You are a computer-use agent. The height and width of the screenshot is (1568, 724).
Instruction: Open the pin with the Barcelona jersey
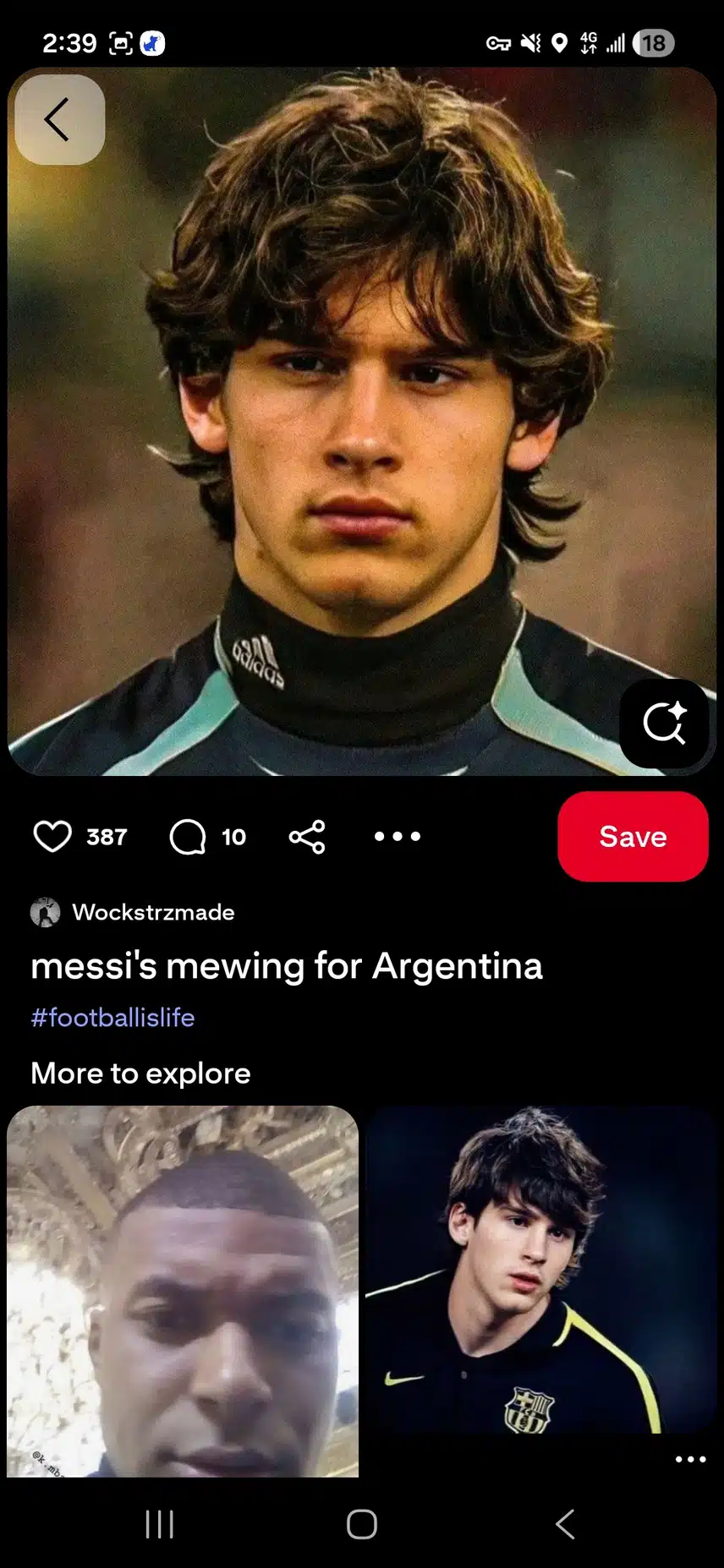point(541,1268)
